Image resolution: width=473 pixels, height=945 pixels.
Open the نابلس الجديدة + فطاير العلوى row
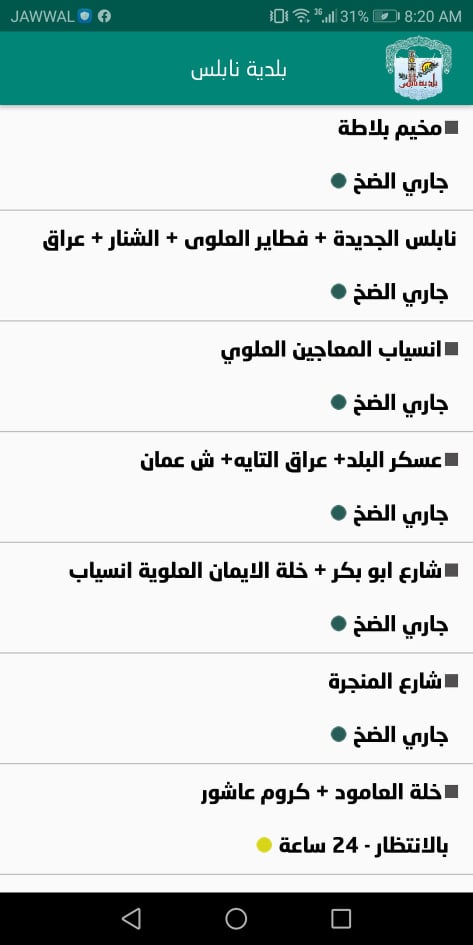click(236, 266)
